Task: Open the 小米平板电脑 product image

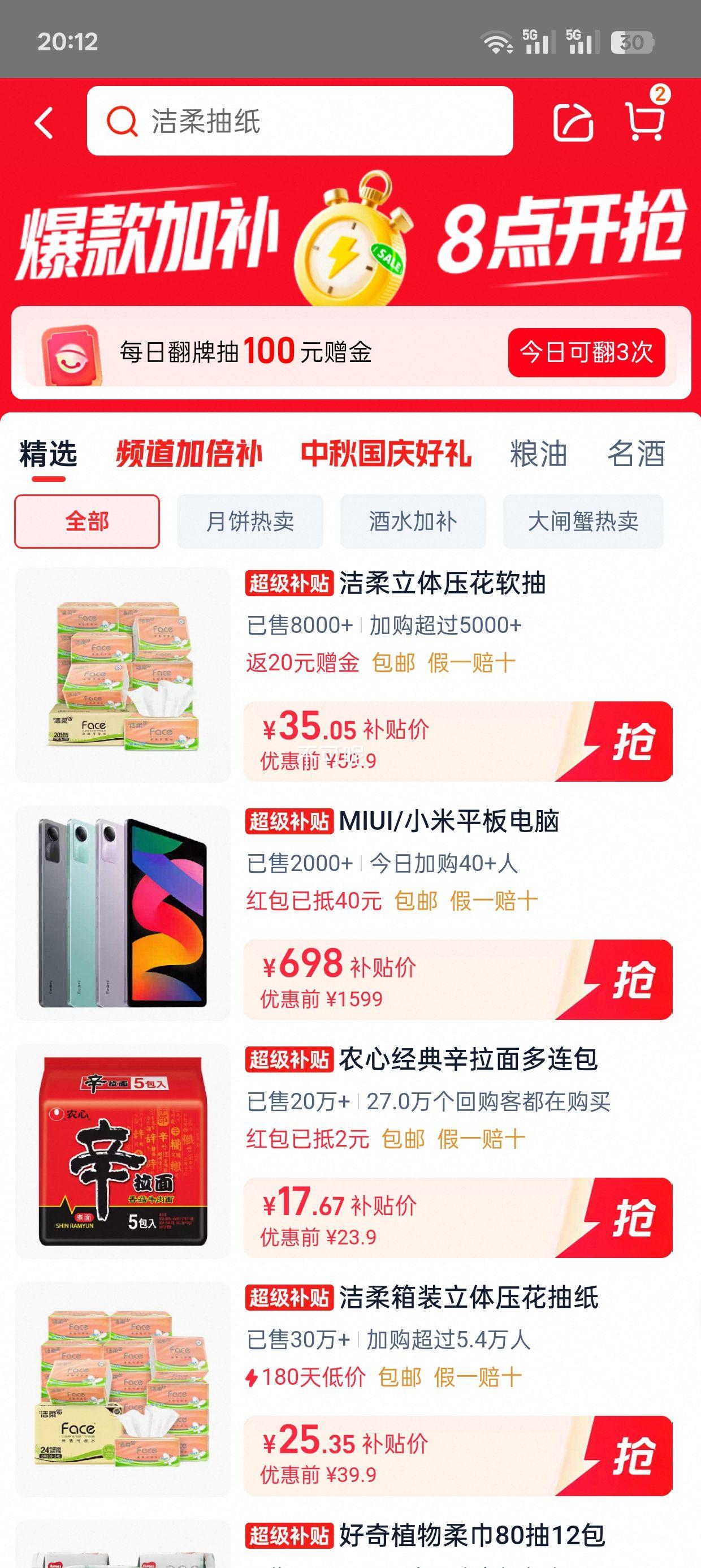Action: coord(122,913)
